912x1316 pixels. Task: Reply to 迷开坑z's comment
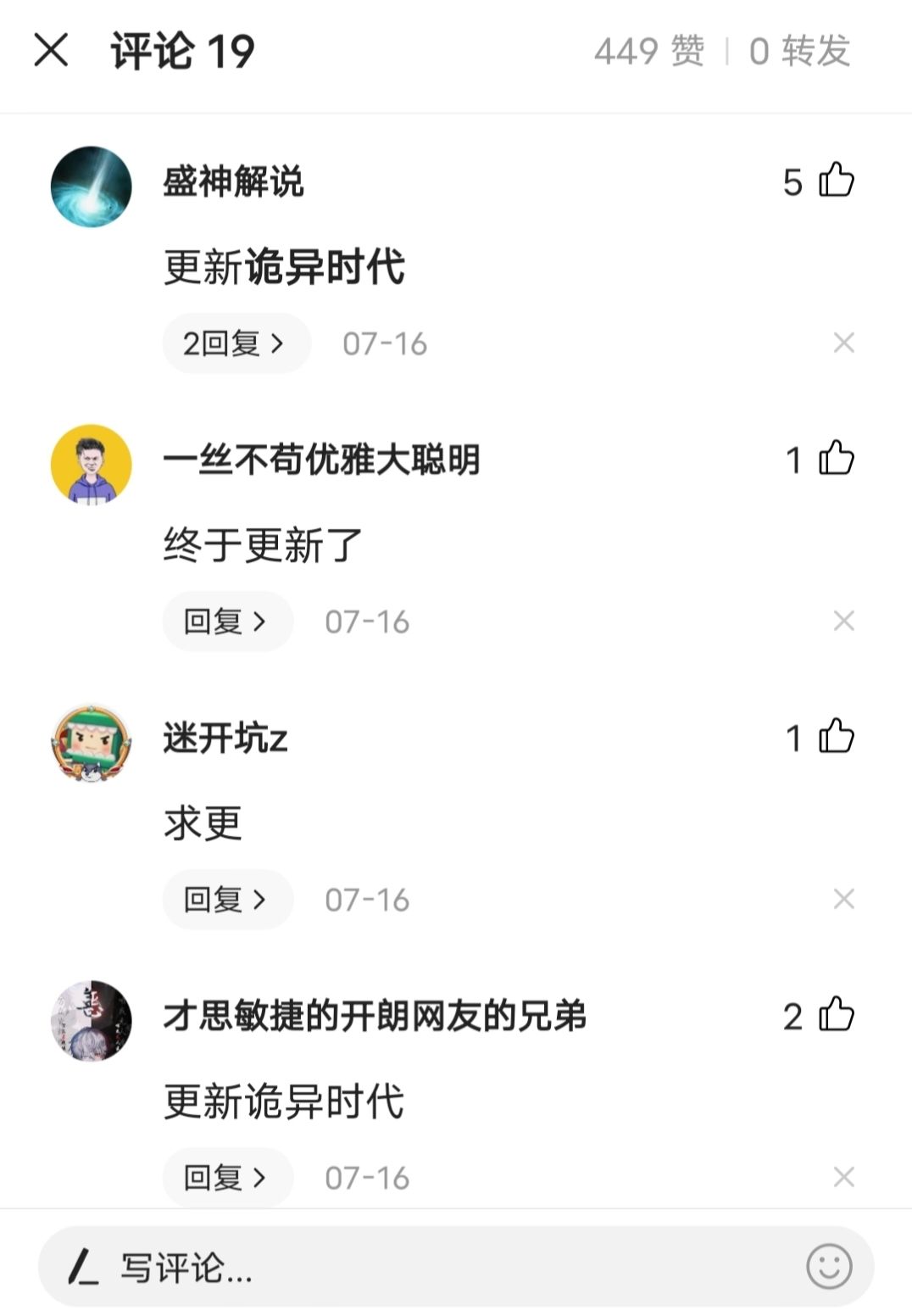[x=228, y=900]
